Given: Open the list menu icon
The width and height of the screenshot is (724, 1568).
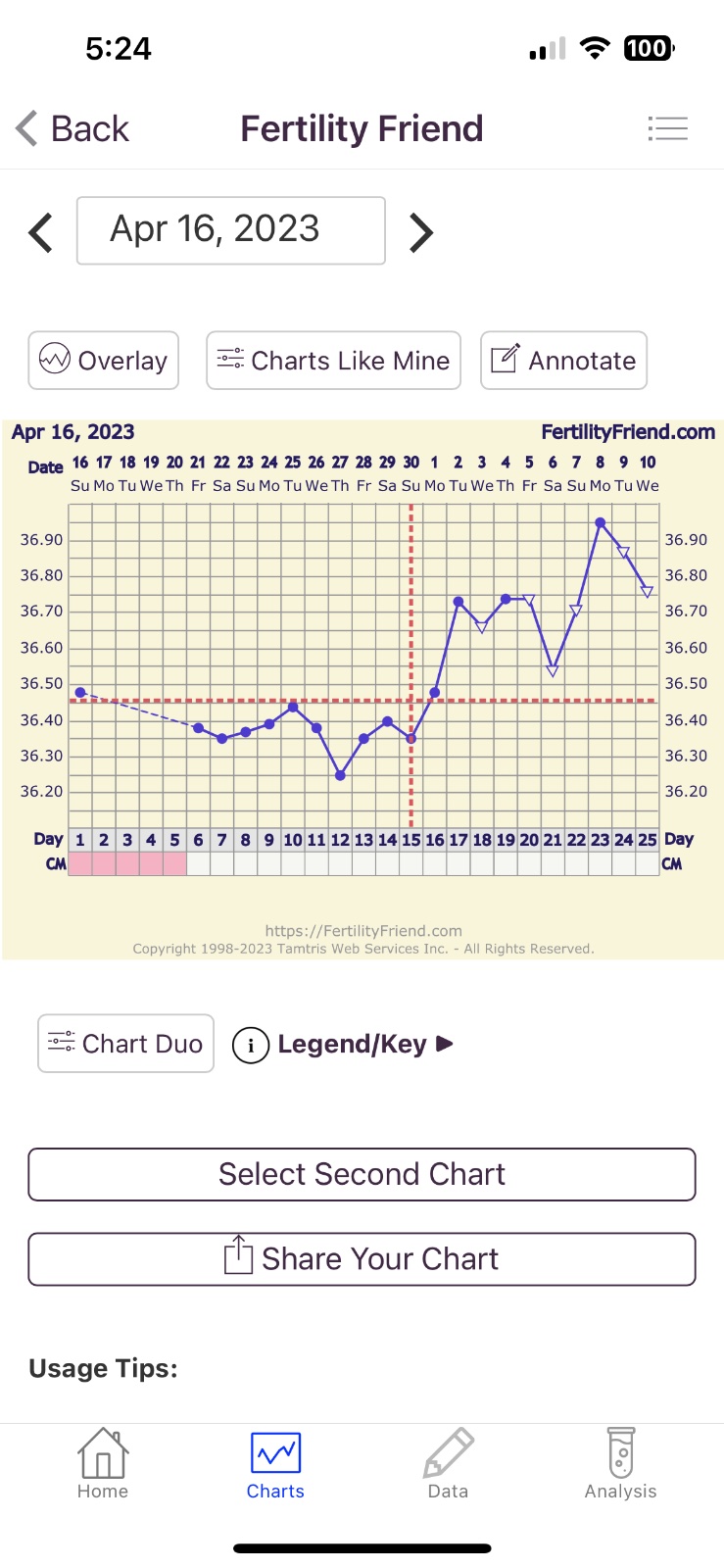Looking at the screenshot, I should tap(667, 128).
